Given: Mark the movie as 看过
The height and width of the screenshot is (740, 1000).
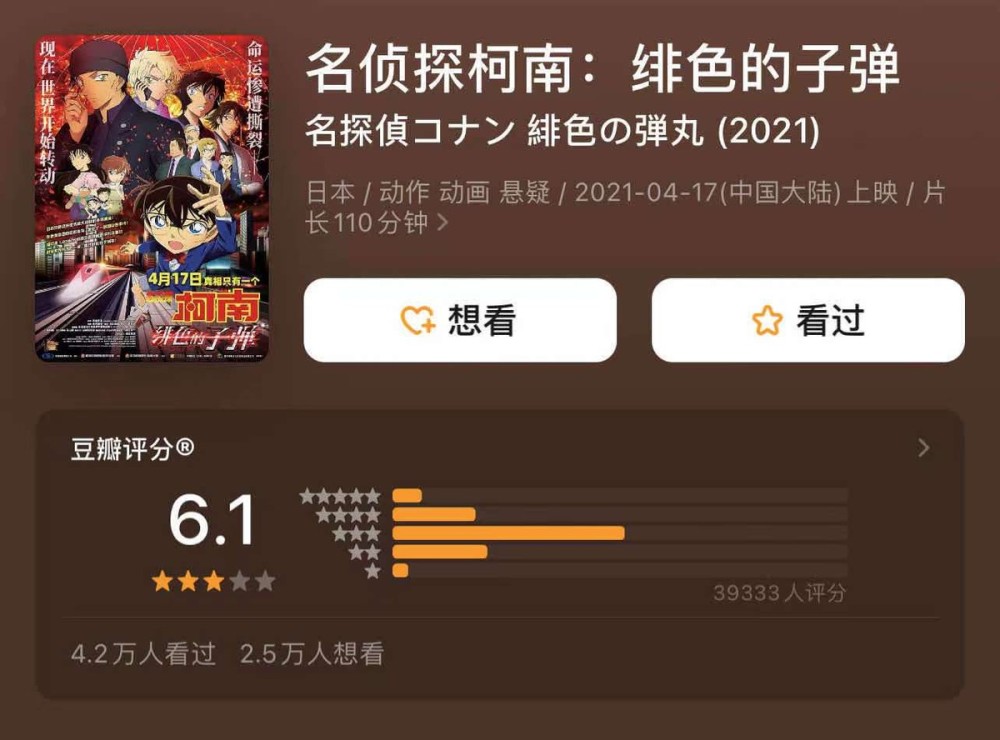Looking at the screenshot, I should (807, 320).
